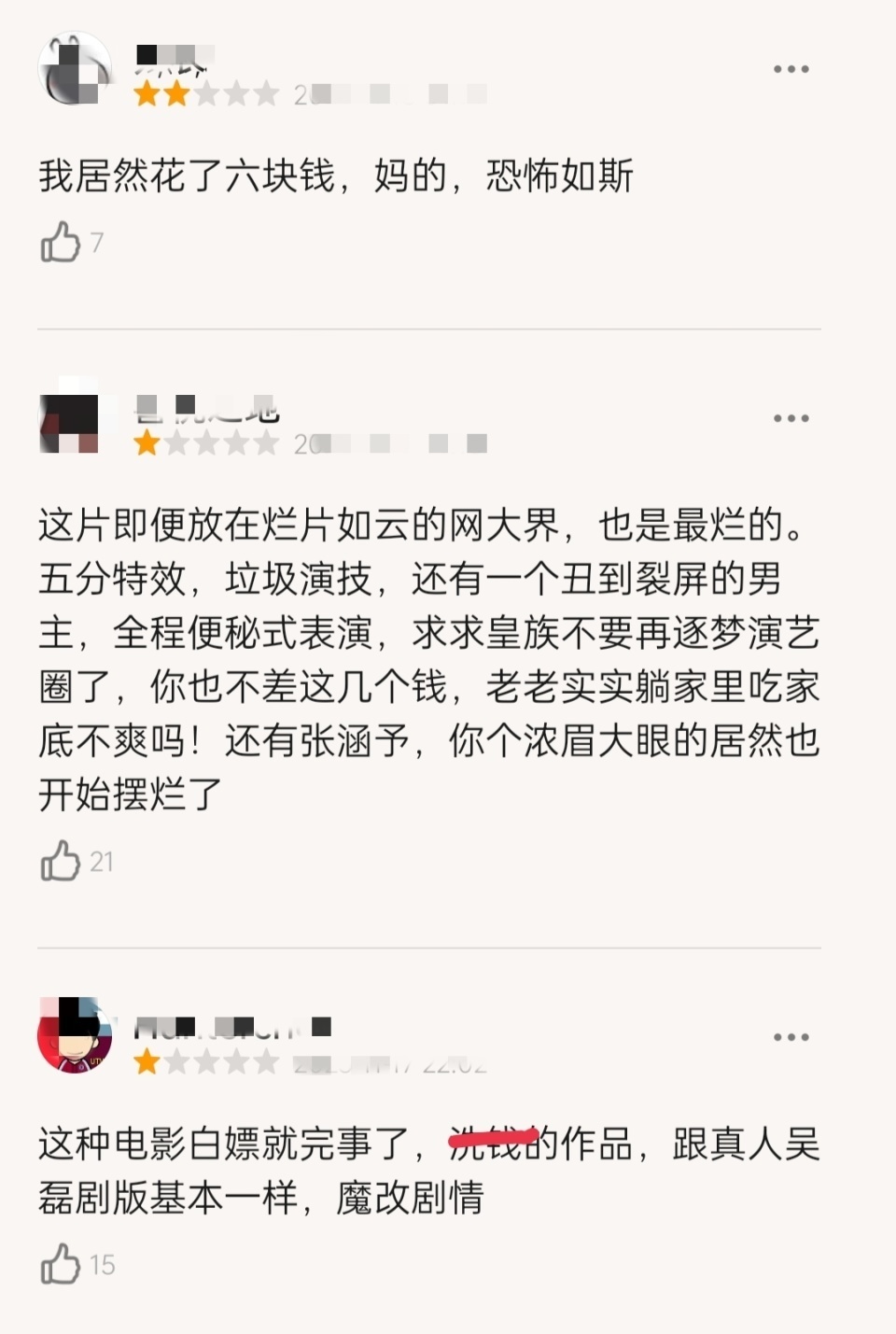The height and width of the screenshot is (1334, 896).
Task: Give a like to the bottom review
Action: coord(63,1266)
